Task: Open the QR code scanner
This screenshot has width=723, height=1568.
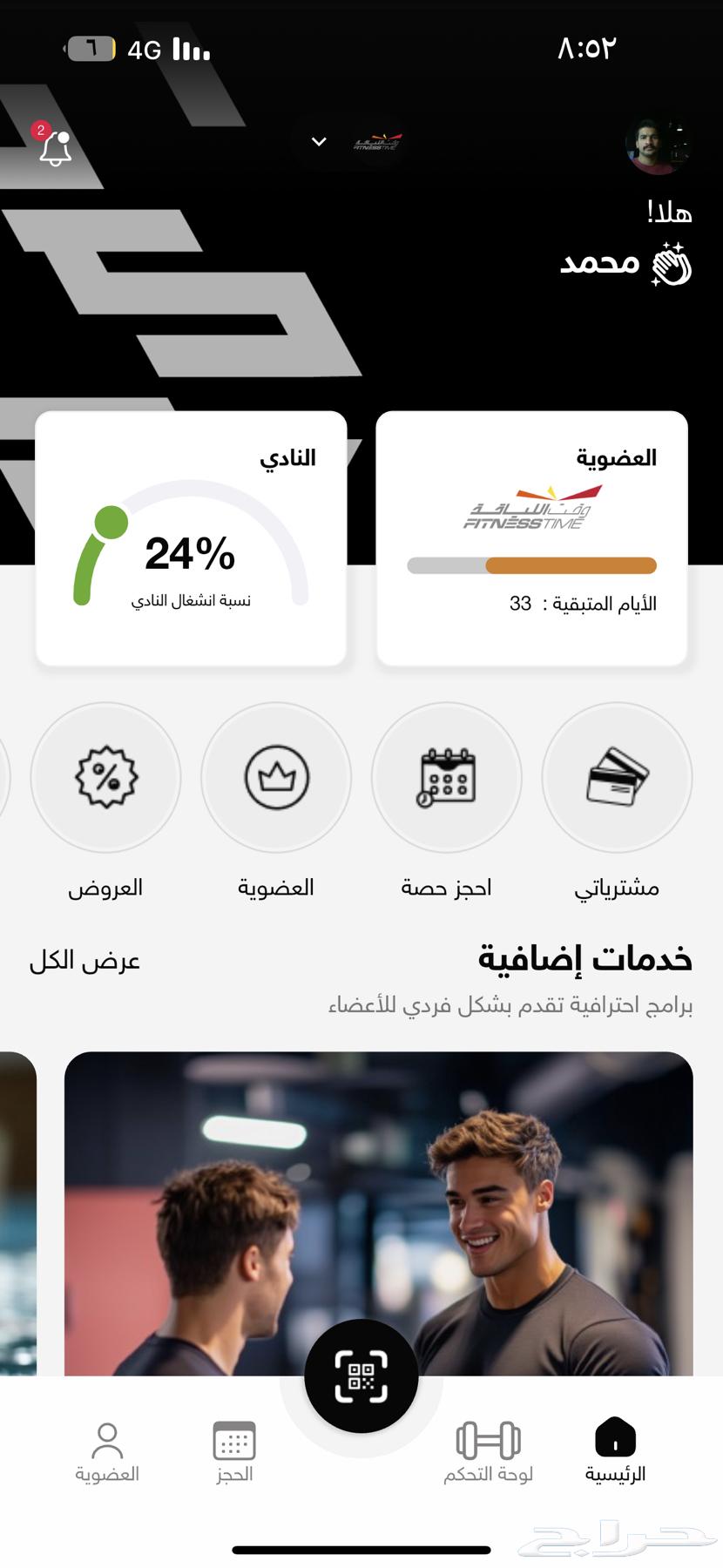Action: pyautogui.click(x=361, y=1375)
